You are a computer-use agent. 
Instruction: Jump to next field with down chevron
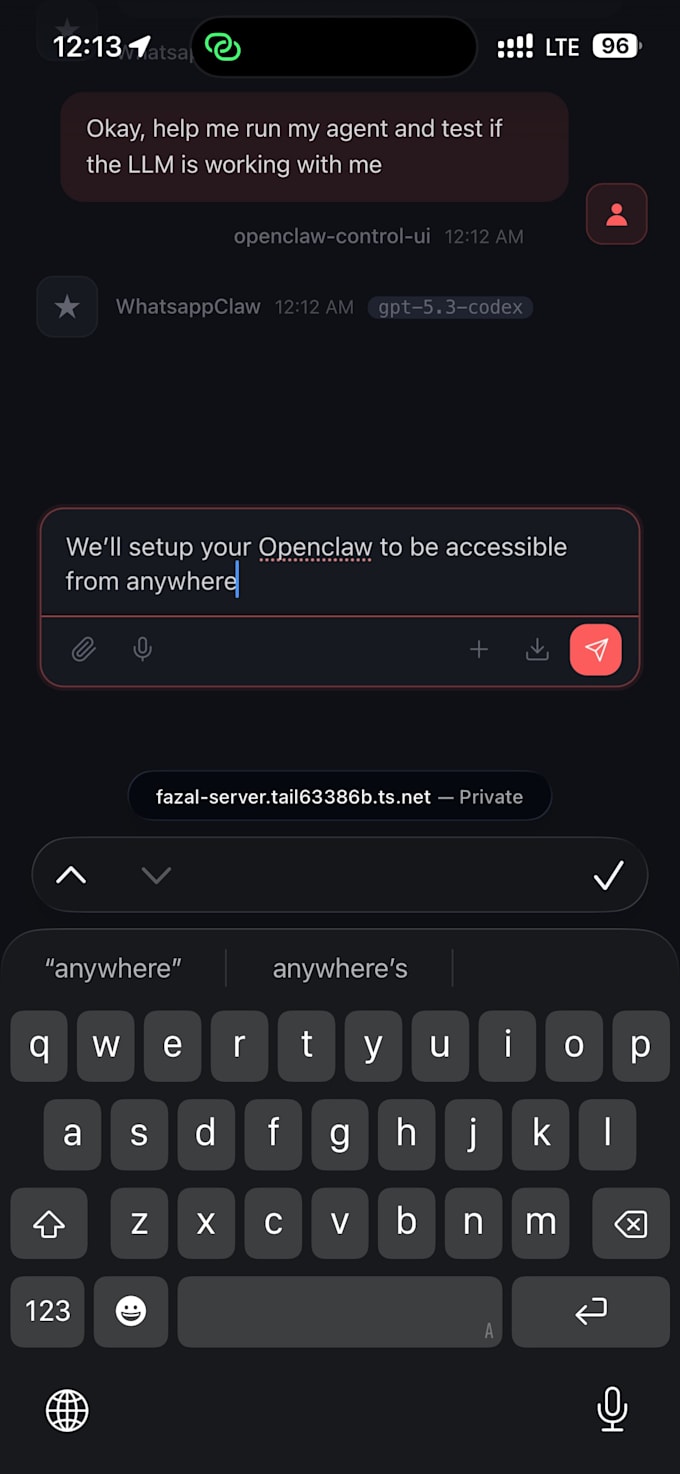[156, 876]
